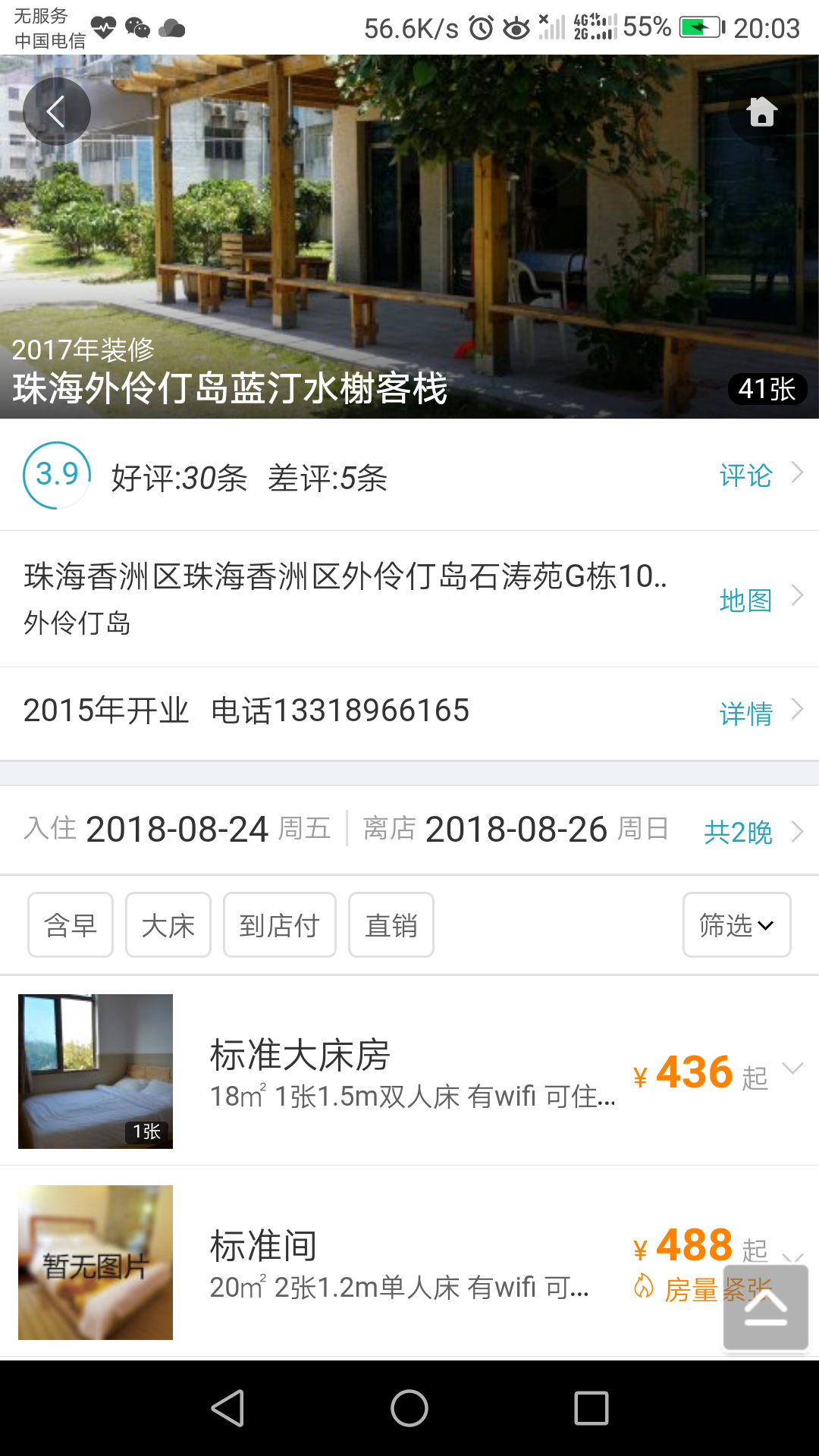Change check-in and check-out dates
The height and width of the screenshot is (1456, 819).
pyautogui.click(x=409, y=830)
